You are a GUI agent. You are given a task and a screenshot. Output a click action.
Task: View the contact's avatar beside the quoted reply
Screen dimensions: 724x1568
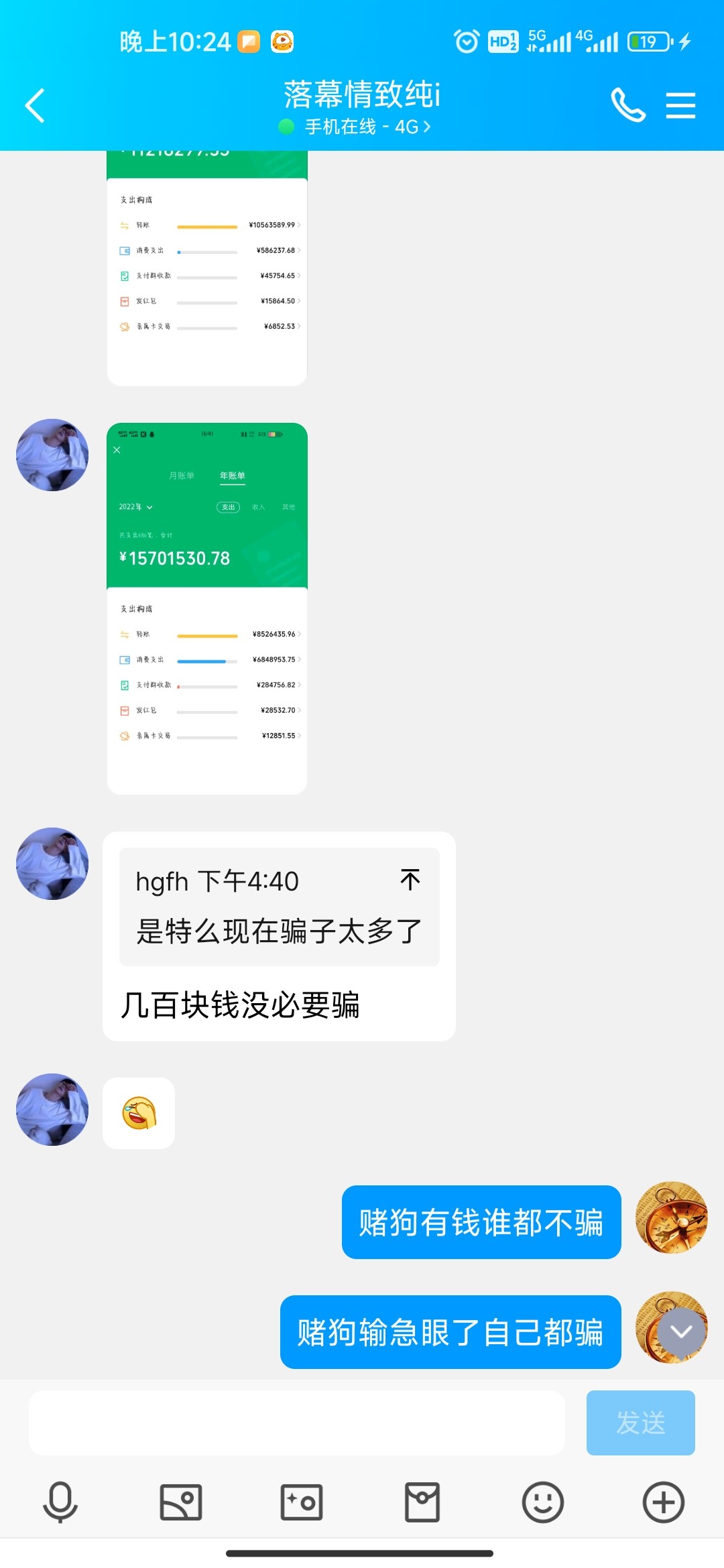(x=52, y=864)
